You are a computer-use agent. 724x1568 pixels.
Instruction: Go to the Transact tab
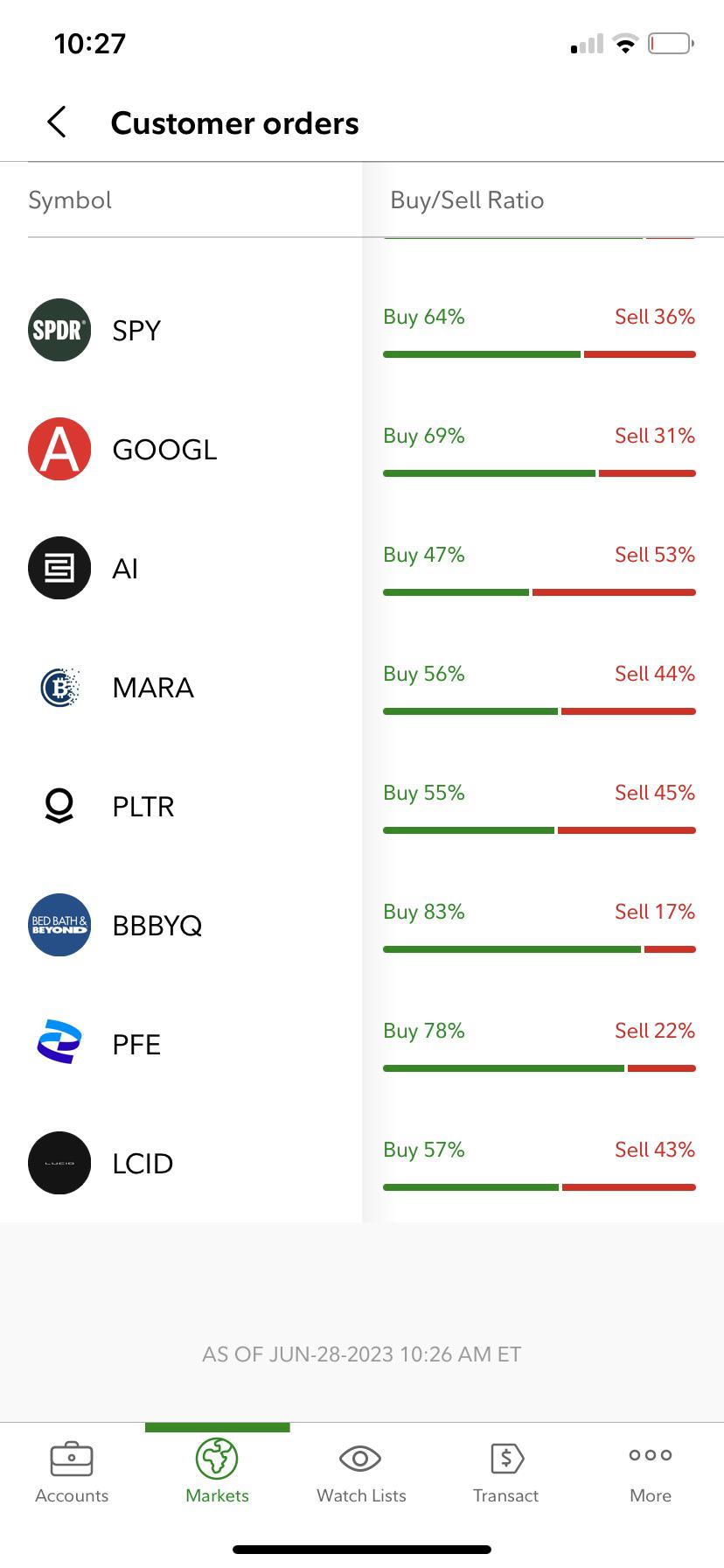point(505,1473)
